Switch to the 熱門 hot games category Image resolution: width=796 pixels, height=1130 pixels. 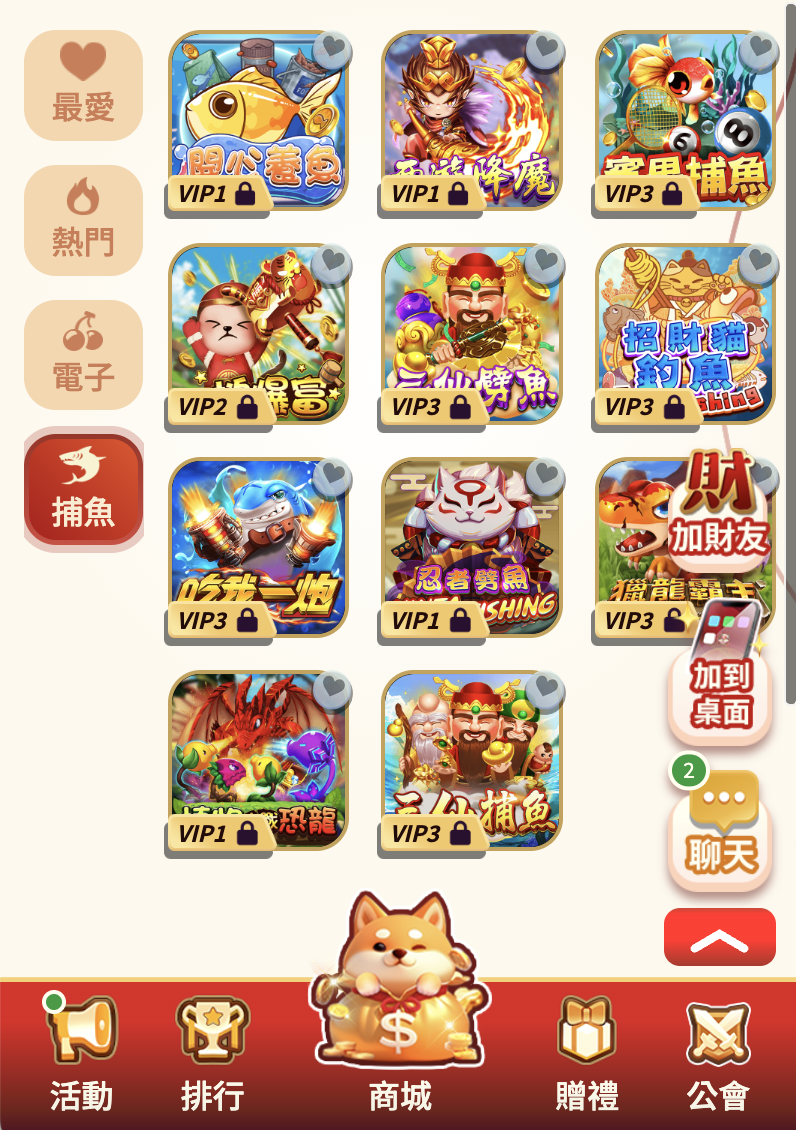point(83,220)
